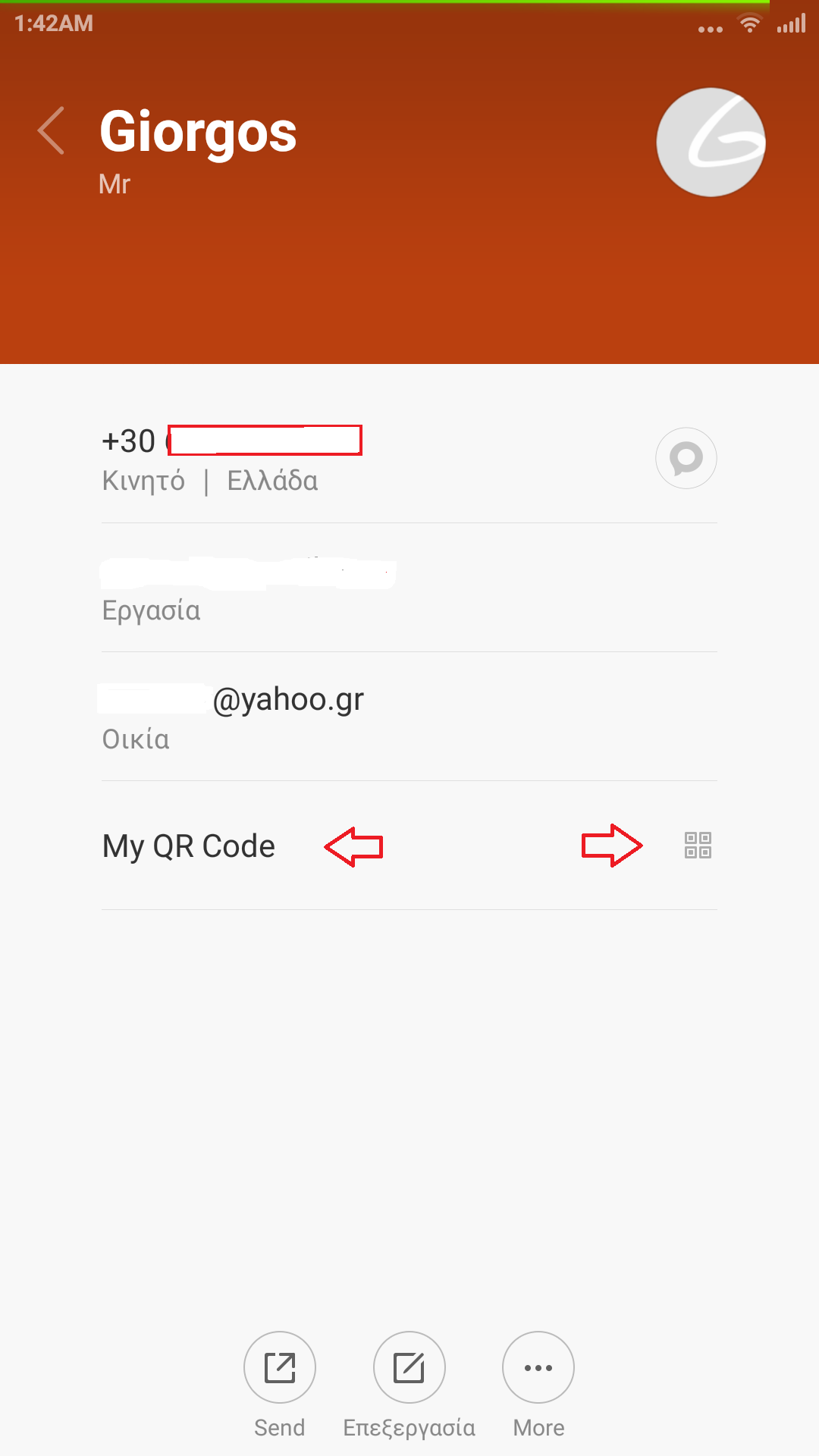Open the Εργασία contact entry
This screenshot has height=1456, width=819.
coord(409,588)
